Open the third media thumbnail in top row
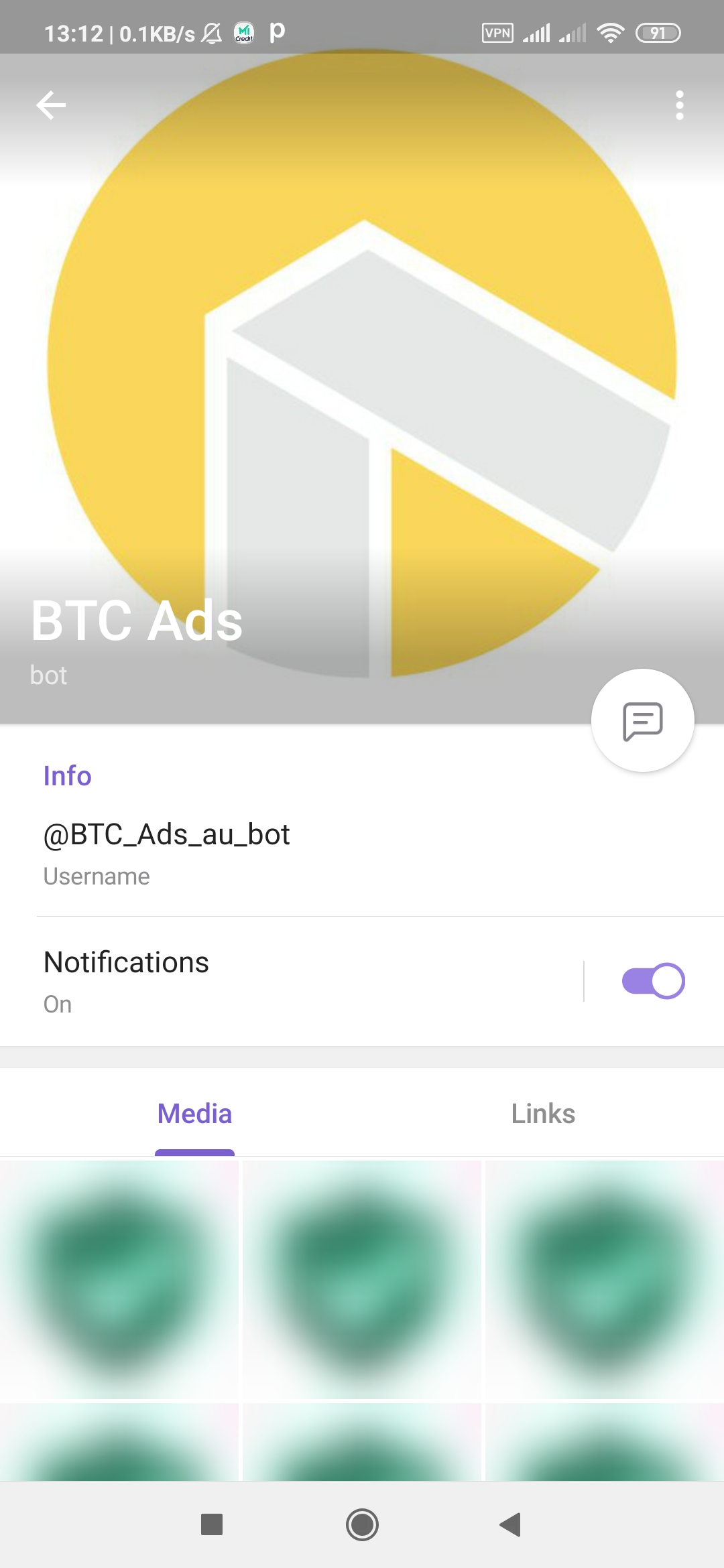This screenshot has height=1568, width=724. [605, 1279]
